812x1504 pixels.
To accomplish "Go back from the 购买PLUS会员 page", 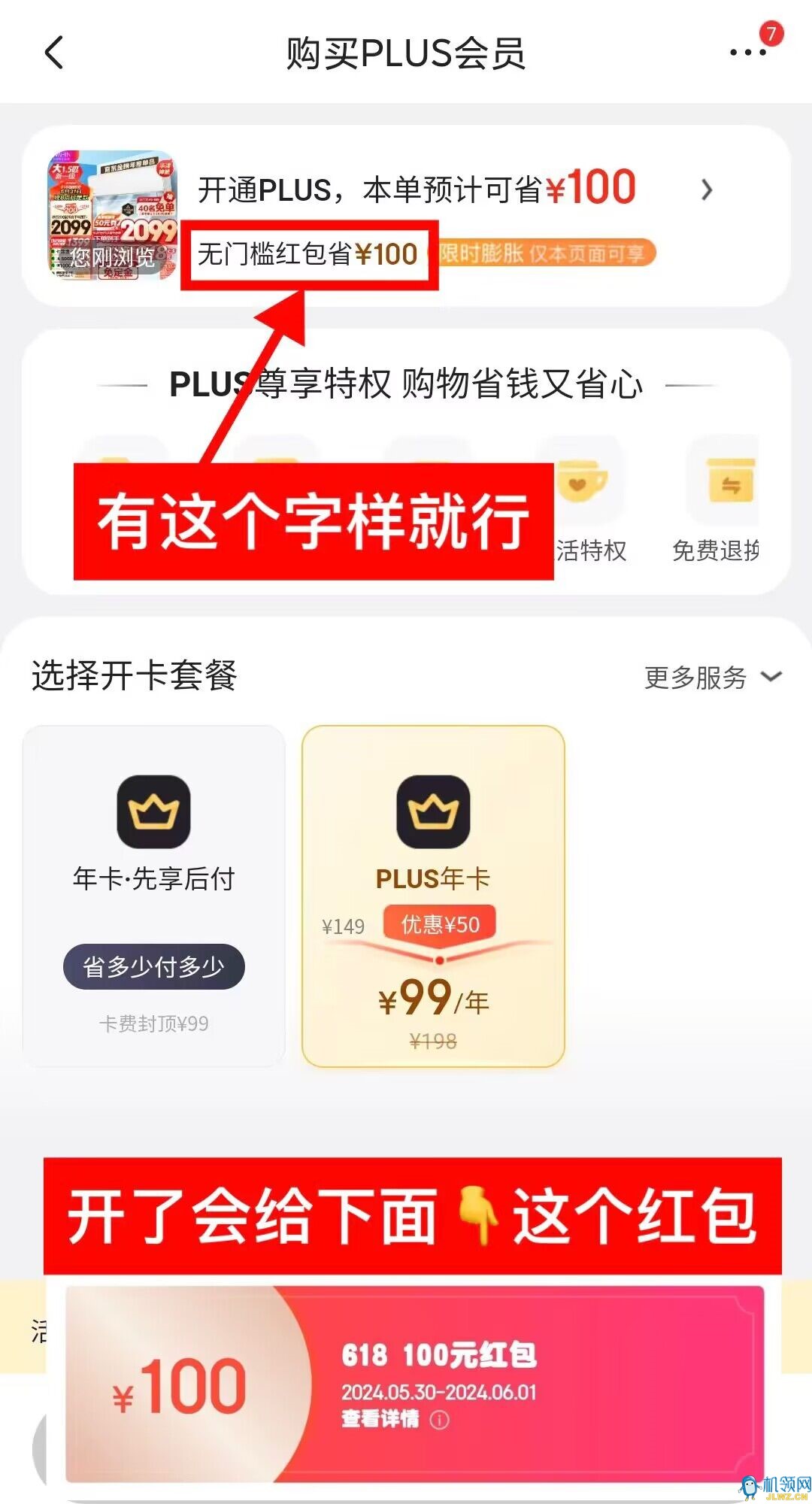I will tap(54, 53).
